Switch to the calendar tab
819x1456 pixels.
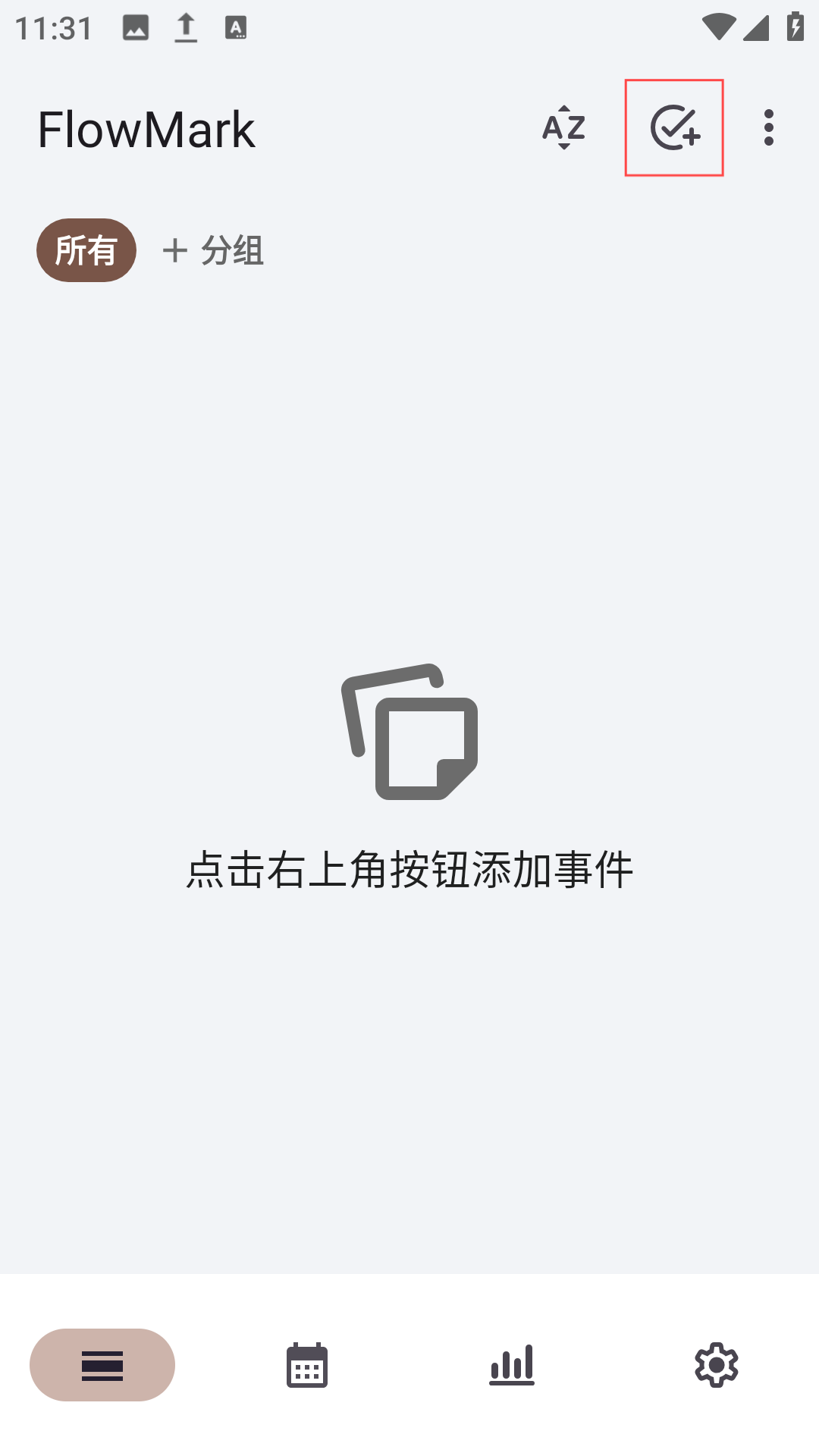click(307, 1365)
